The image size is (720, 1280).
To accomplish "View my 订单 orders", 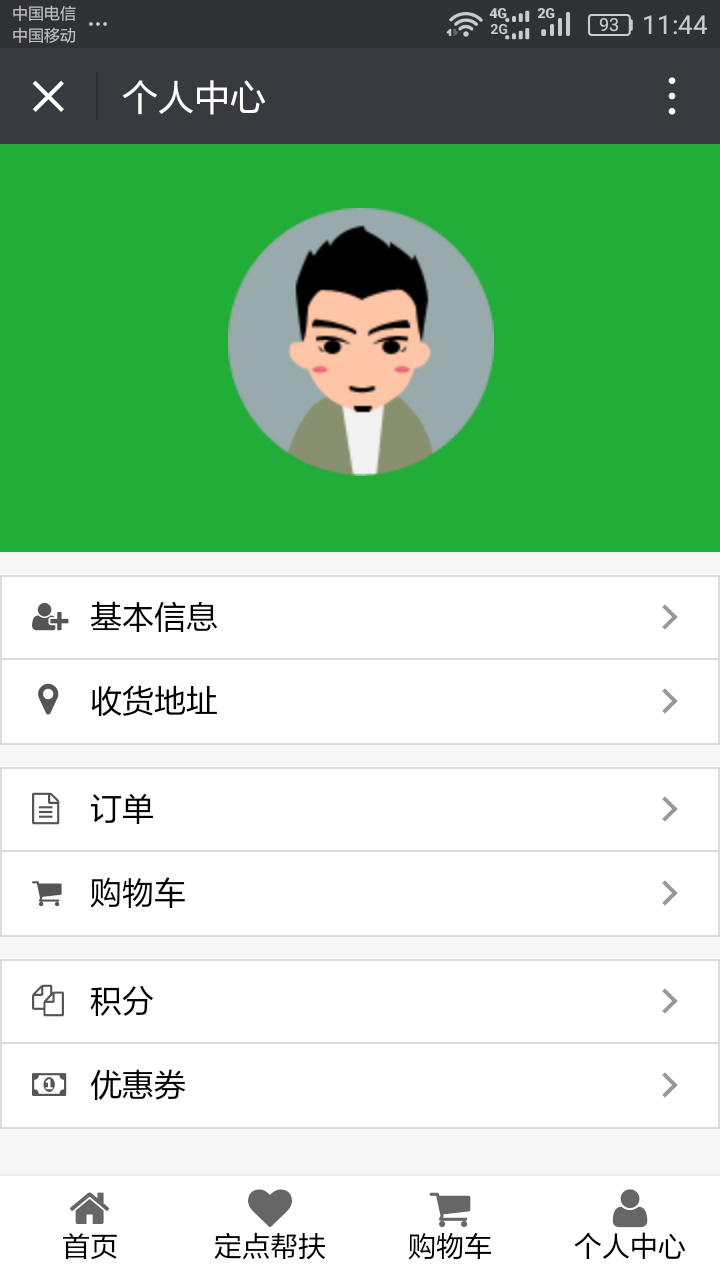I will [360, 809].
